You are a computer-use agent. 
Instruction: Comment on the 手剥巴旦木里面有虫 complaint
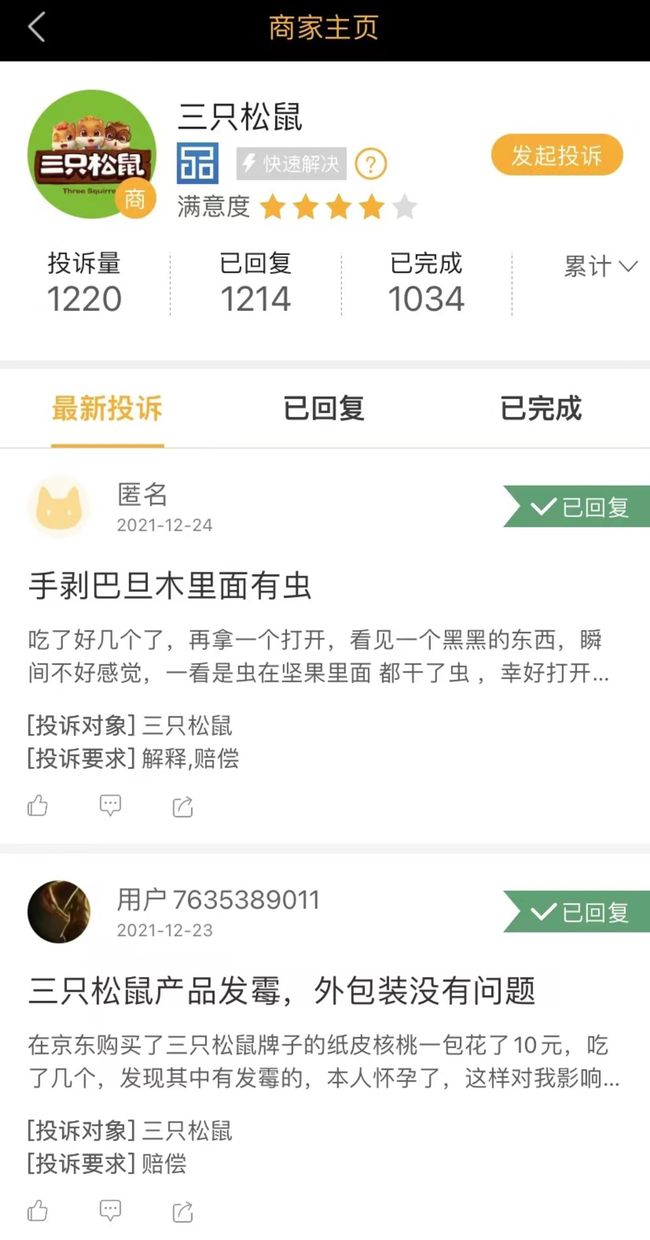111,806
